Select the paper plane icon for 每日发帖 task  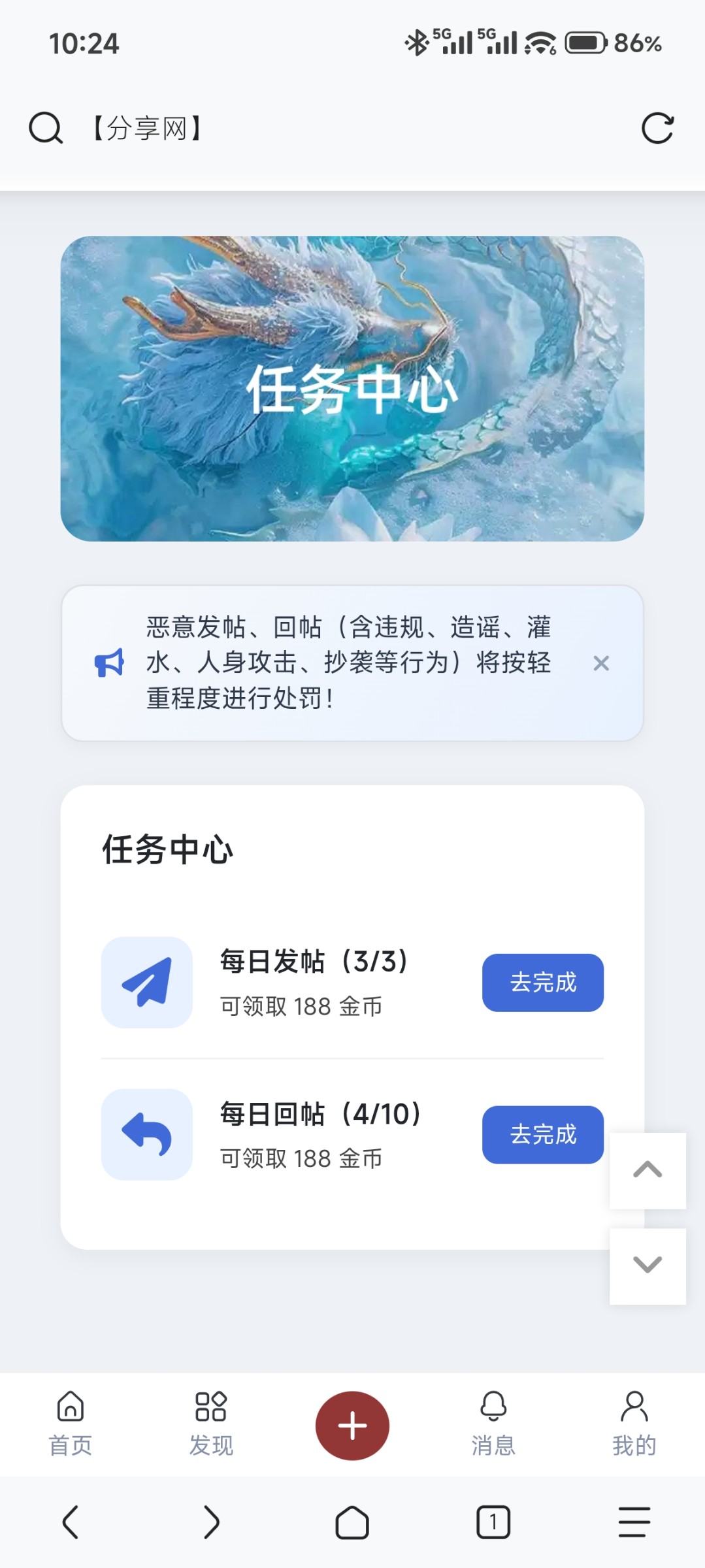tap(148, 983)
